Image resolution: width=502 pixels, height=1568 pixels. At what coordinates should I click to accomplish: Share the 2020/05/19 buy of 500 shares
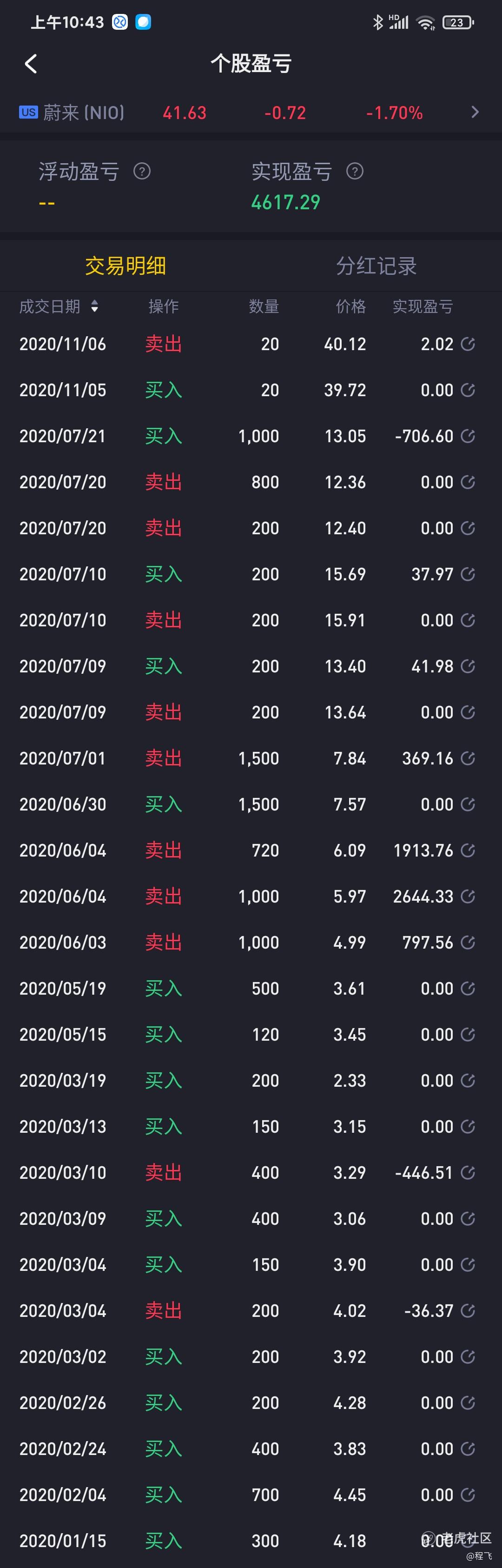(468, 989)
